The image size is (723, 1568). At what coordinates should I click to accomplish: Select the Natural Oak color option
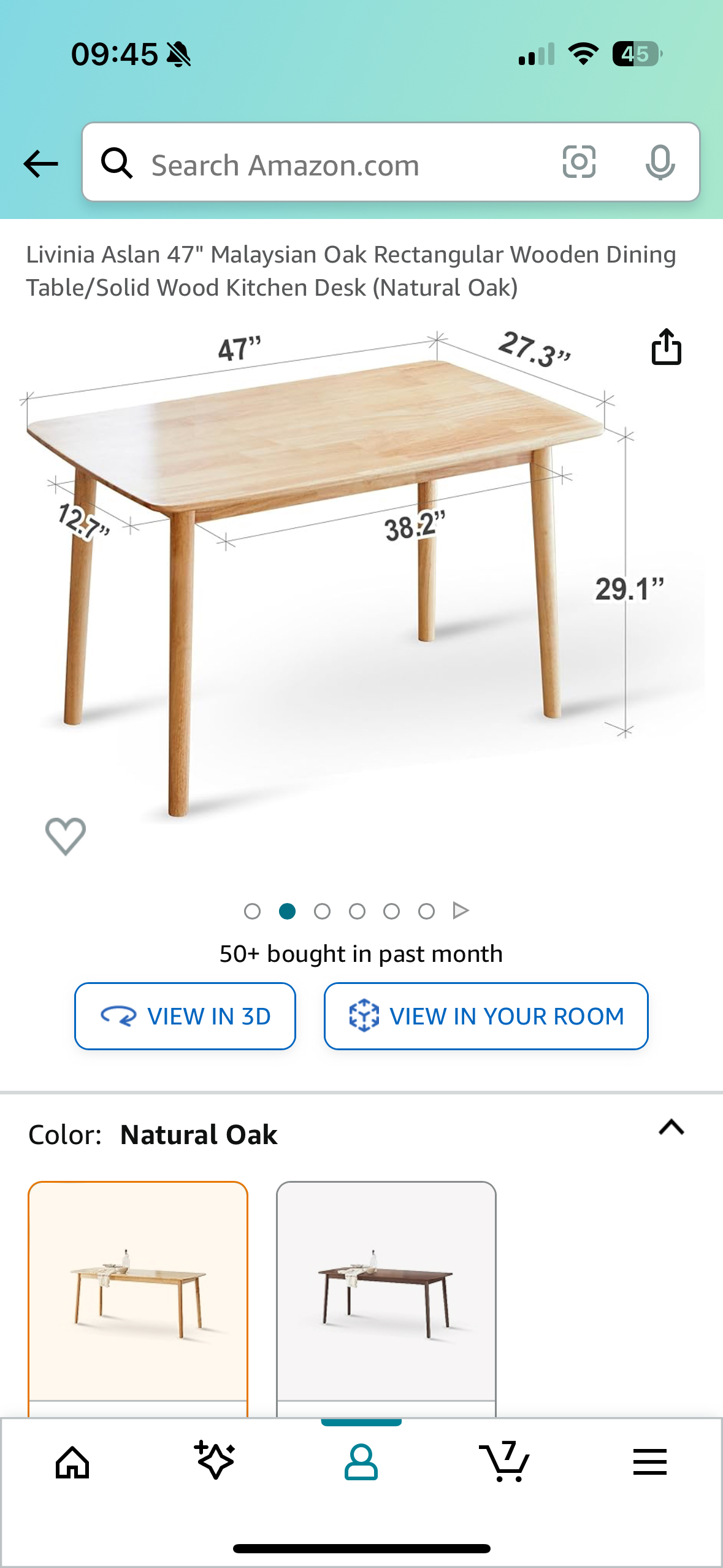tap(138, 1291)
